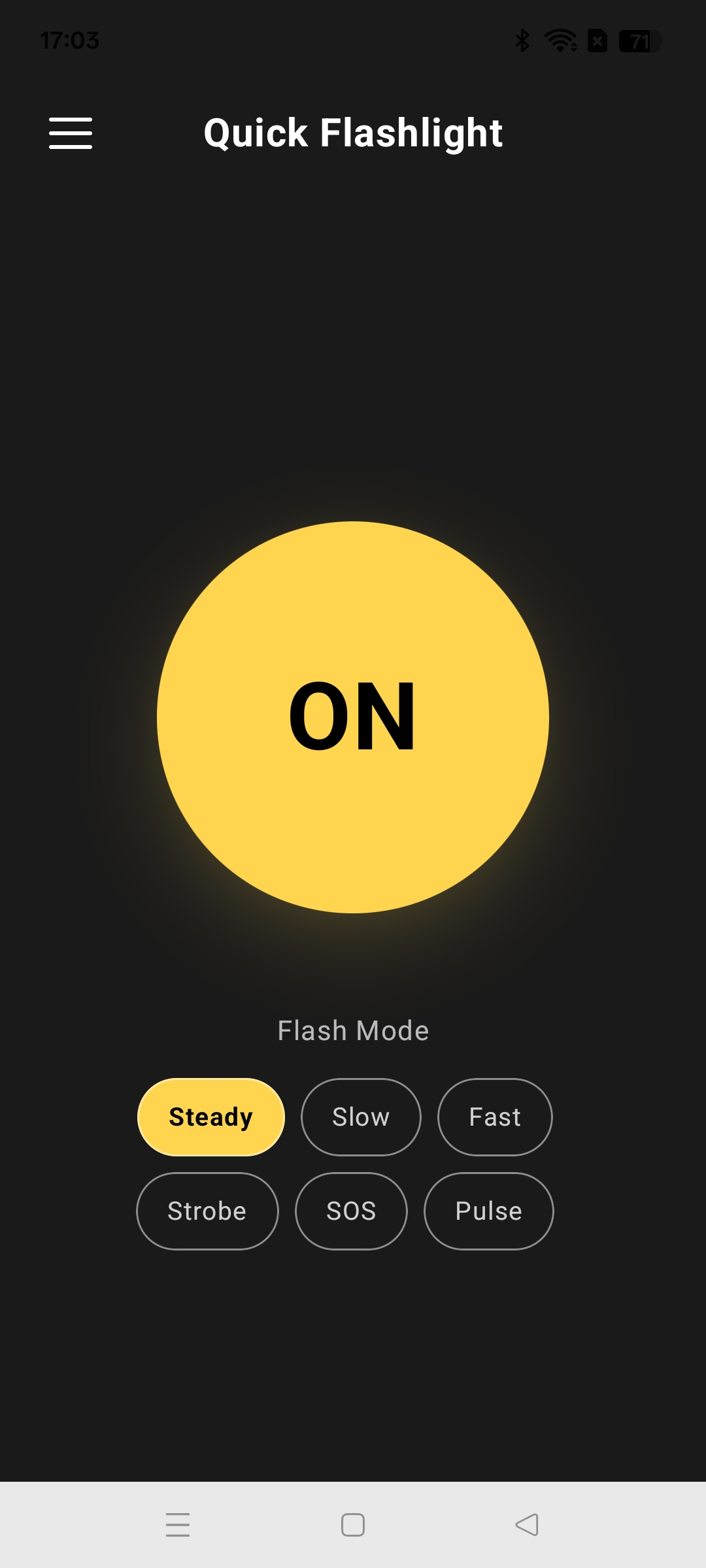Tap the Bluetooth status icon
The image size is (706, 1568).
pyautogui.click(x=522, y=41)
